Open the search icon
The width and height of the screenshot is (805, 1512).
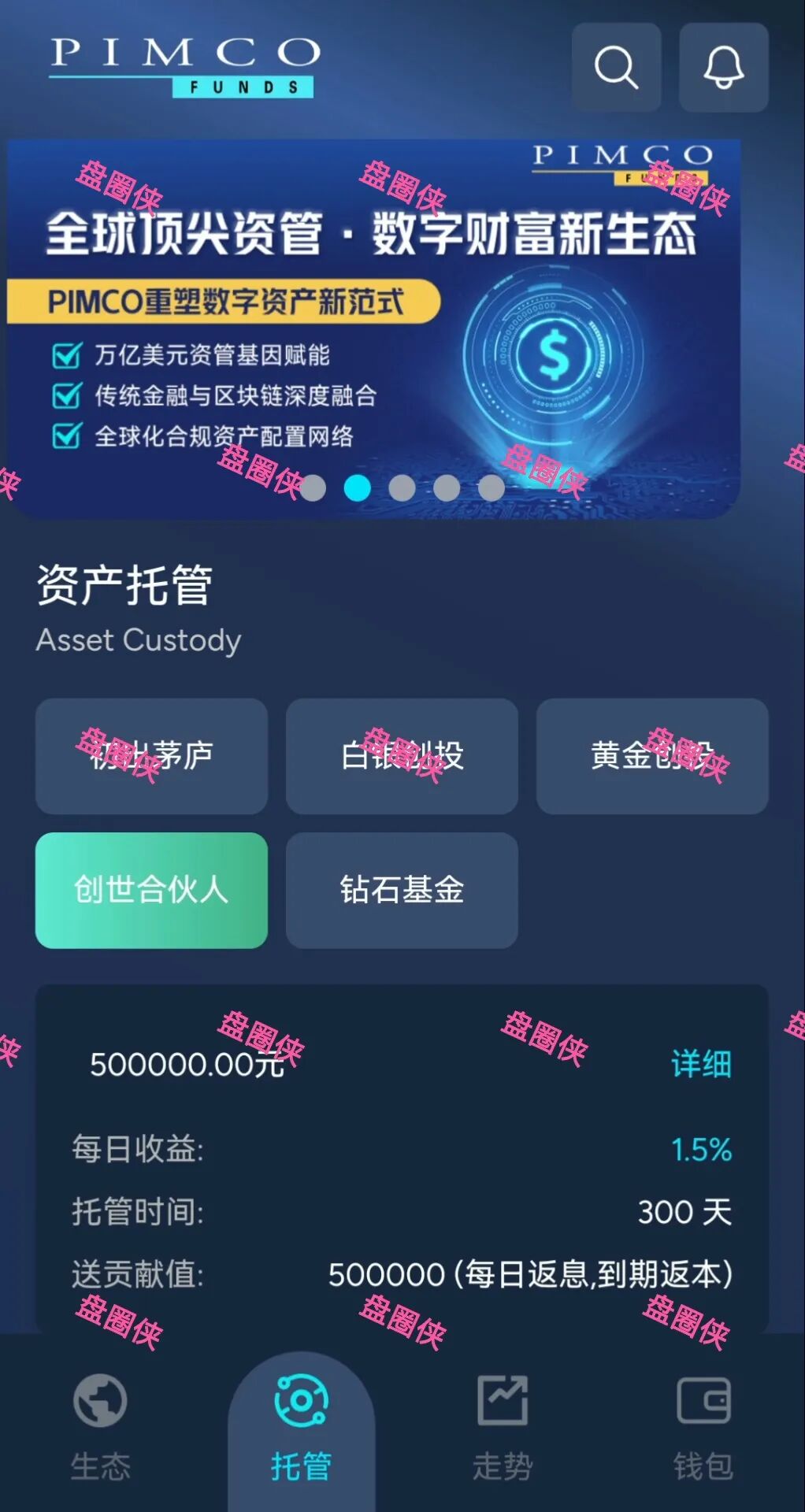[616, 68]
